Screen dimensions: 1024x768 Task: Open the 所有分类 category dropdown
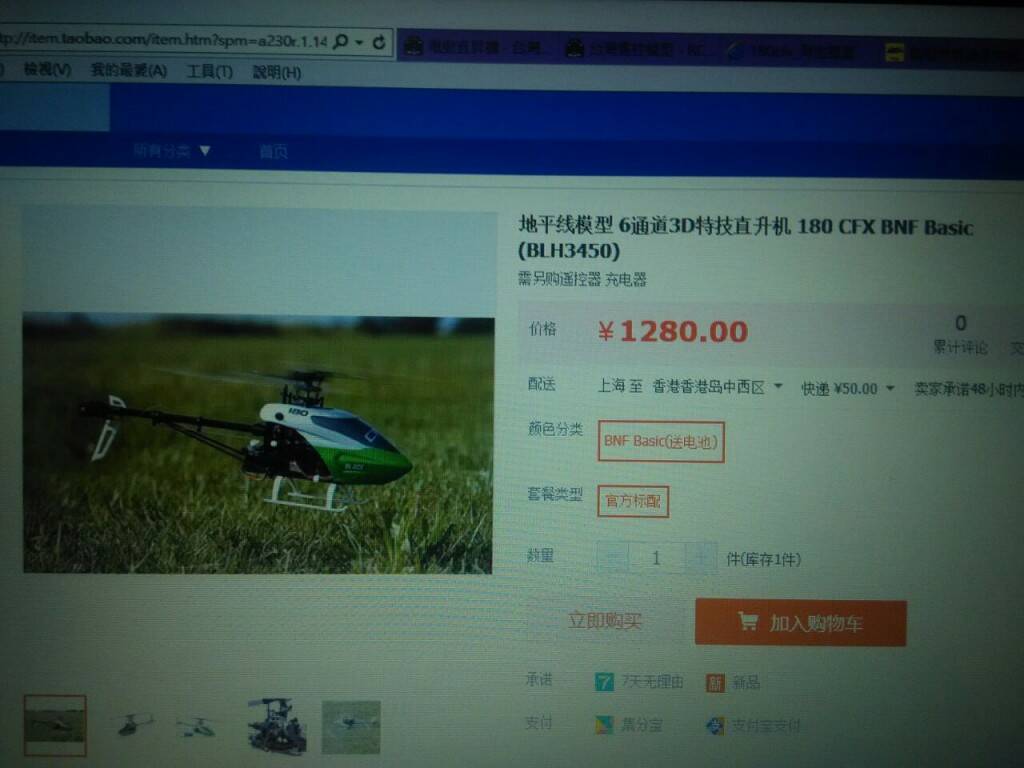point(172,151)
